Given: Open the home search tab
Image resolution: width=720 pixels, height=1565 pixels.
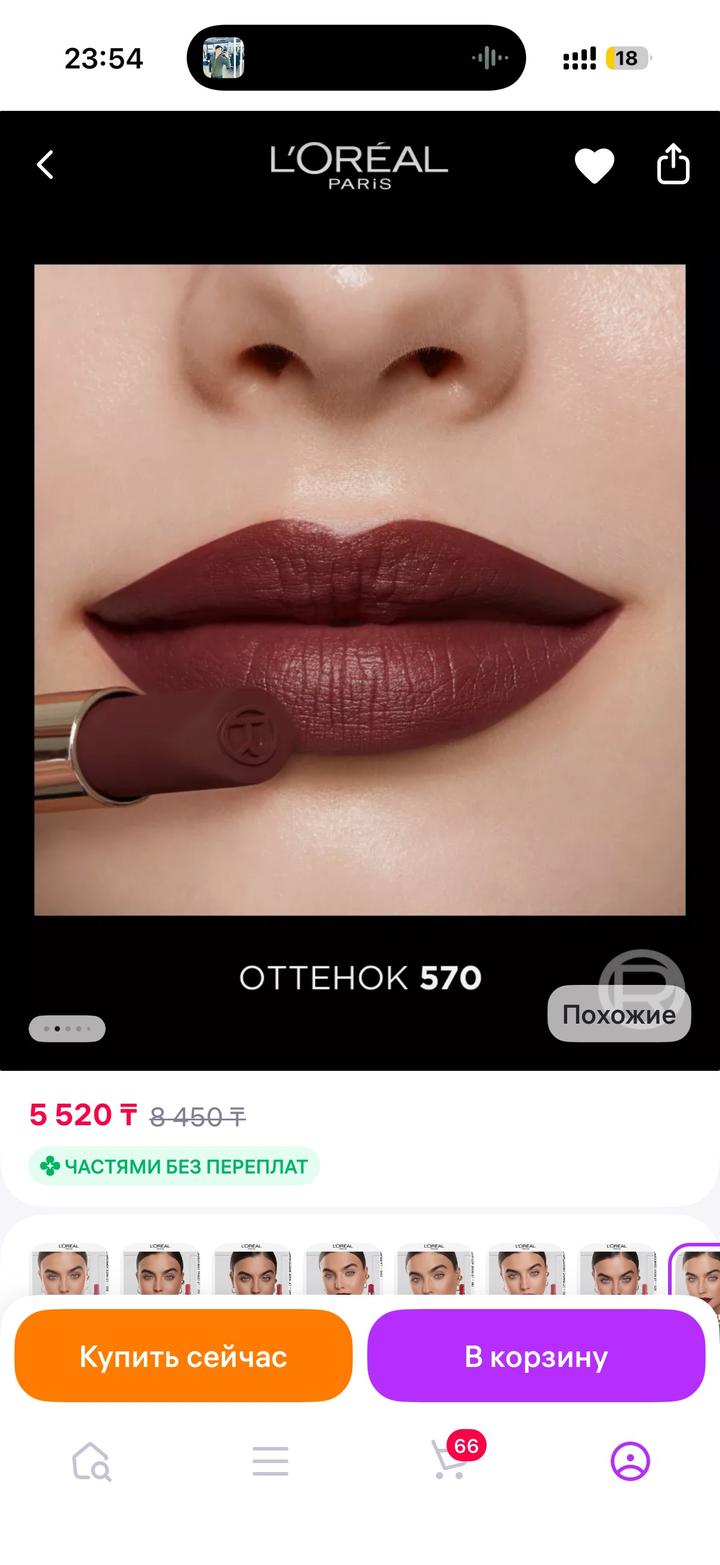Looking at the screenshot, I should tap(91, 1461).
